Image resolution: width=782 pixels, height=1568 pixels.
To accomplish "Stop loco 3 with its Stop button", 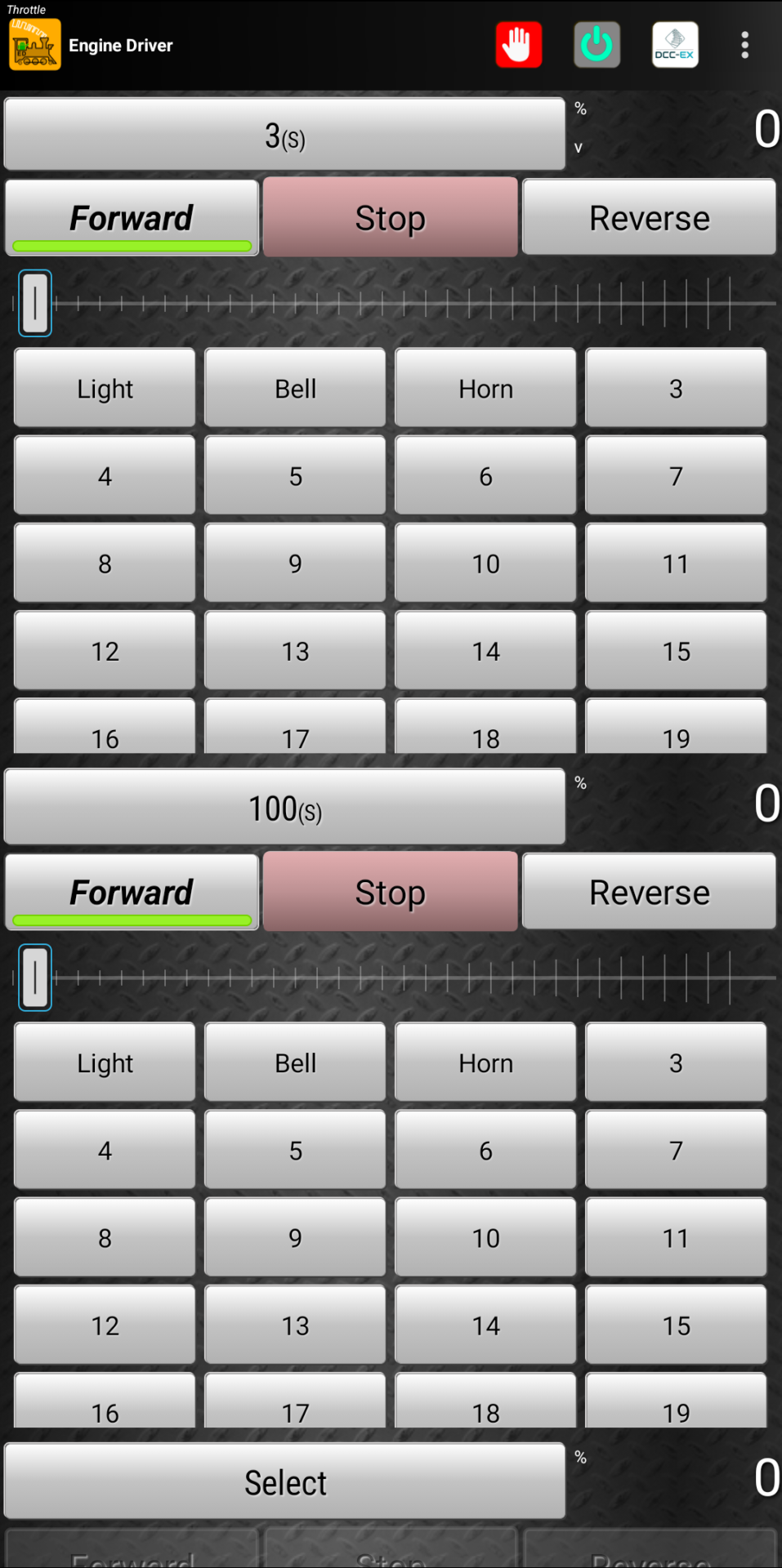I will (390, 218).
